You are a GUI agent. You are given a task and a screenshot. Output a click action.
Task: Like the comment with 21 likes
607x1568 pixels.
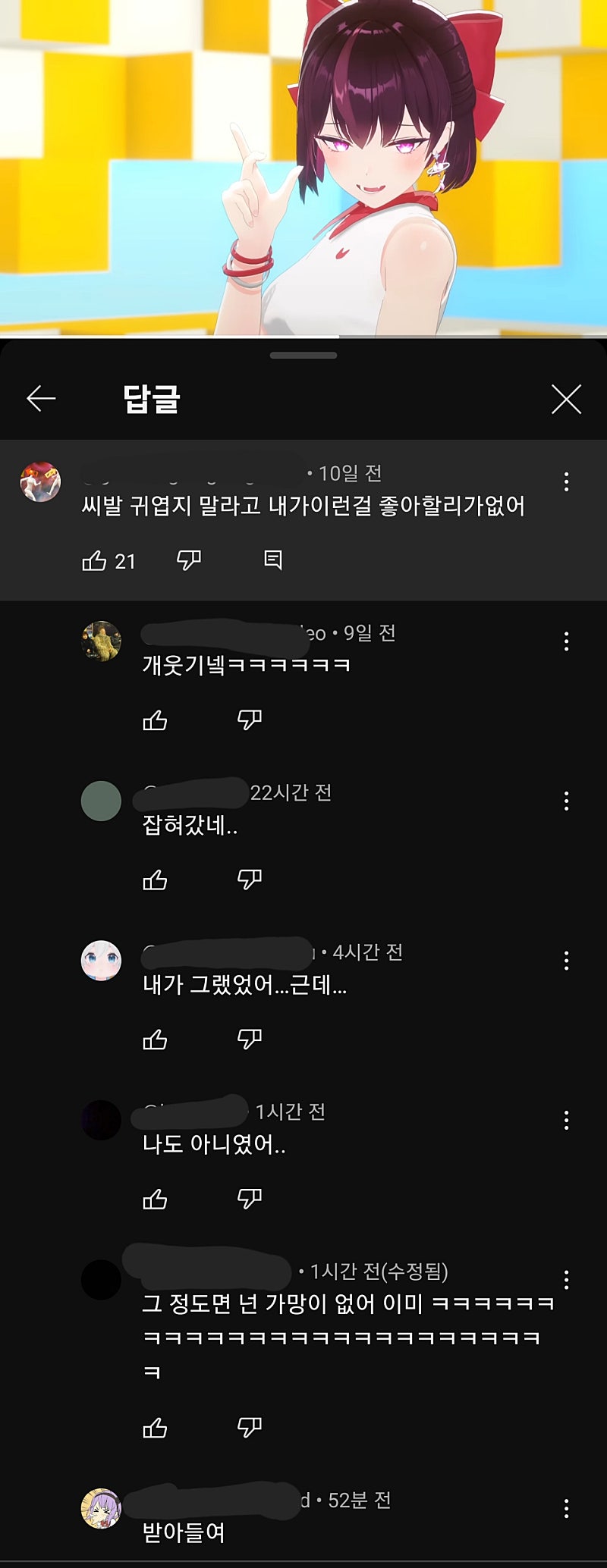coord(94,561)
